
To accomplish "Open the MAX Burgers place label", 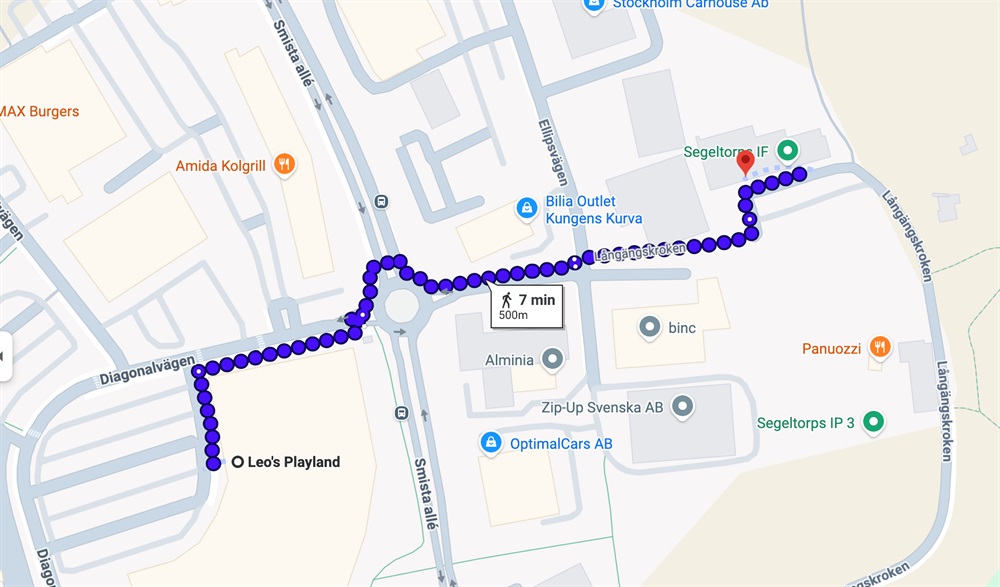I will coord(40,111).
